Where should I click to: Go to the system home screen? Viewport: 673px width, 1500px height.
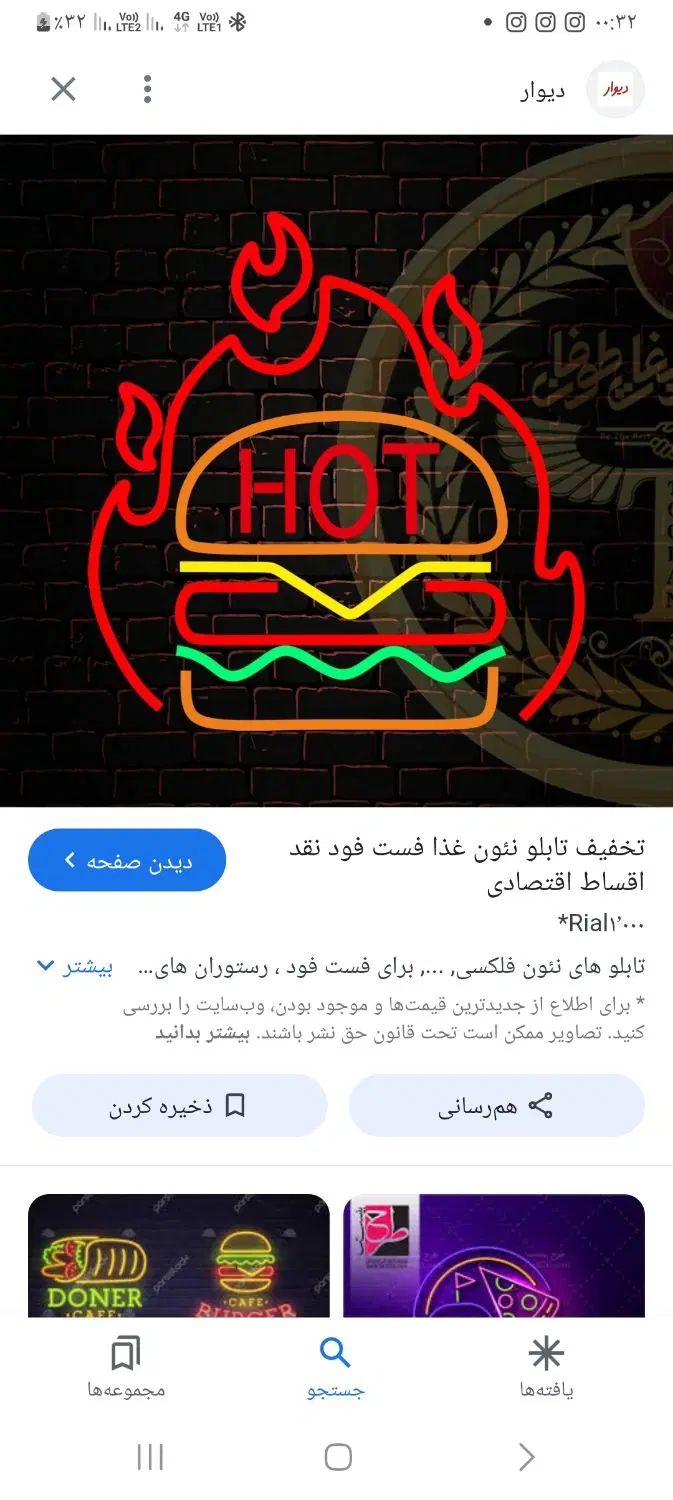338,1457
